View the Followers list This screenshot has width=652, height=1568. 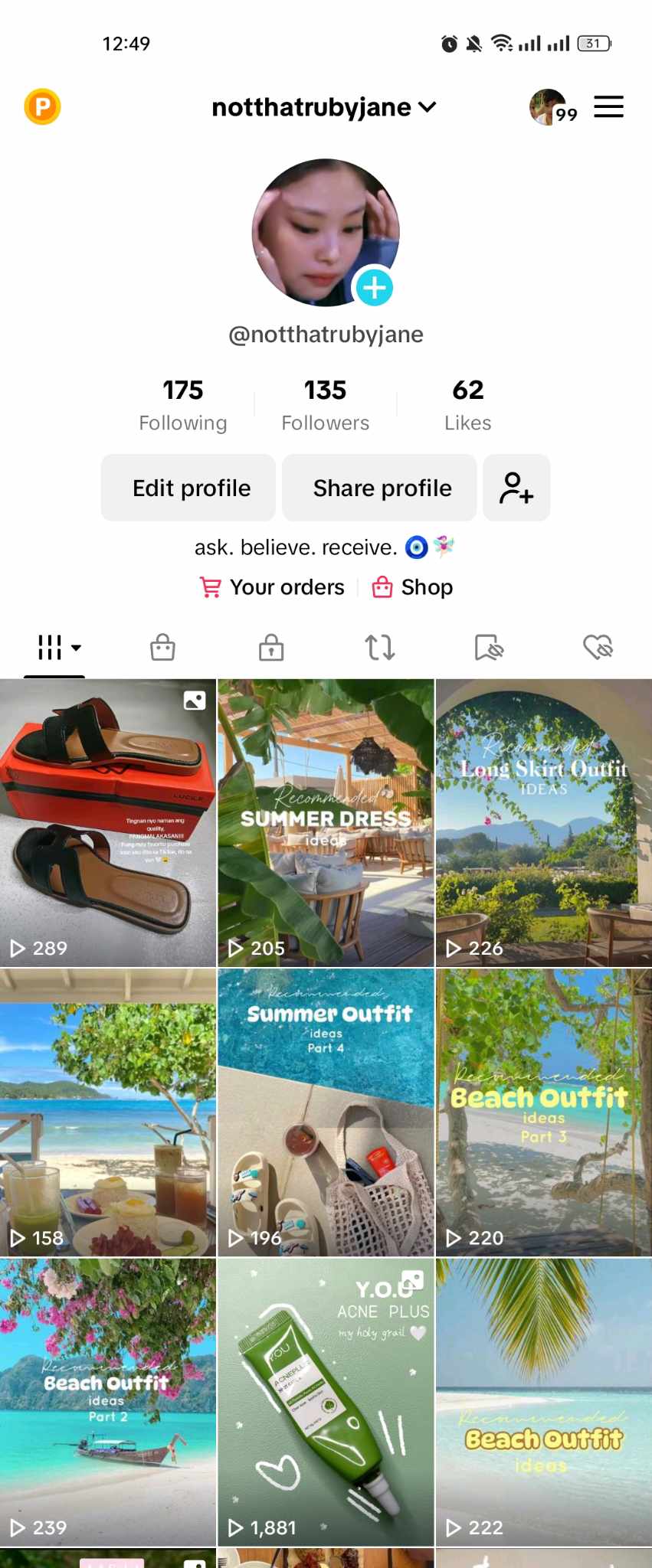pos(325,405)
